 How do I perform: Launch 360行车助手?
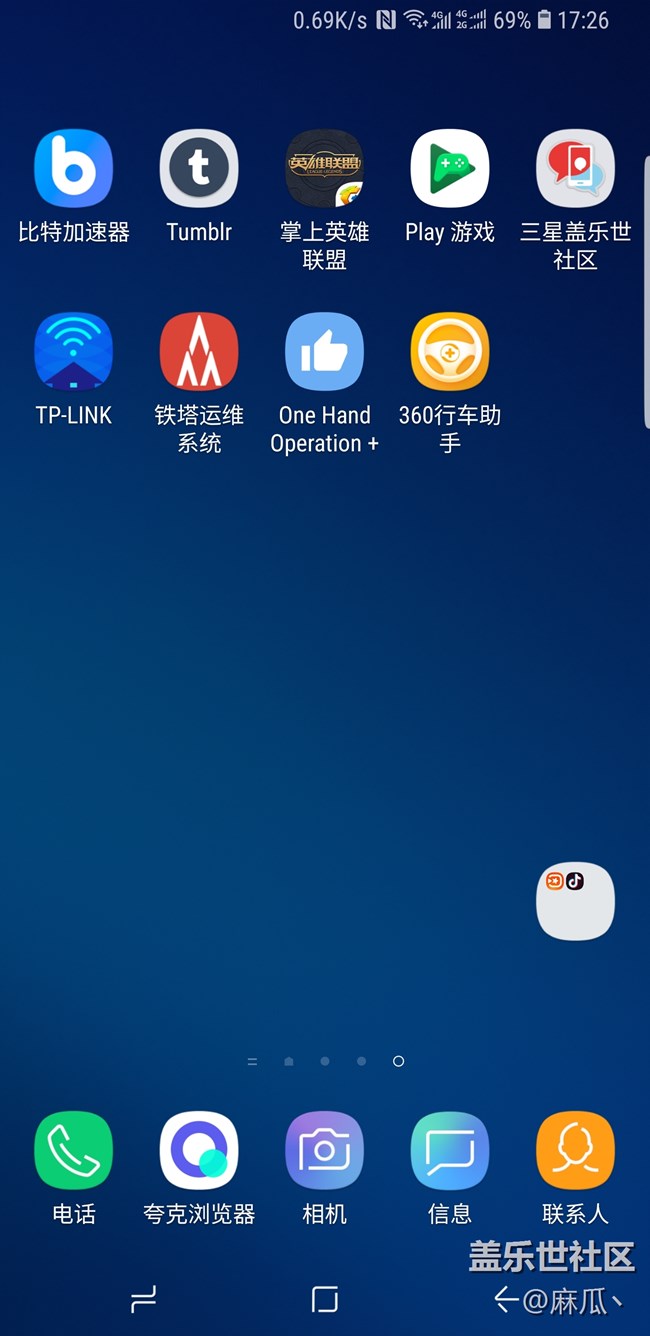click(450, 351)
